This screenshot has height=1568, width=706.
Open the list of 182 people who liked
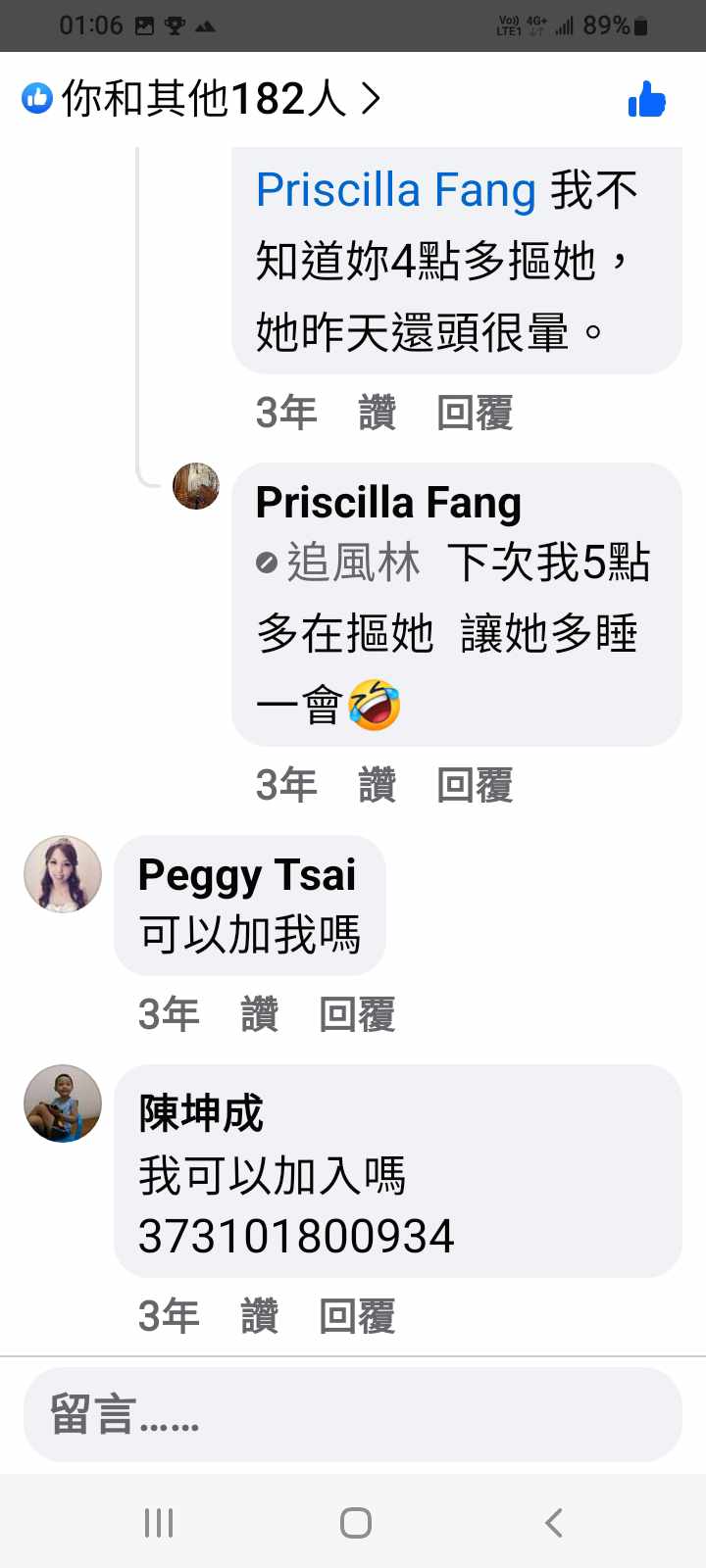point(202,99)
